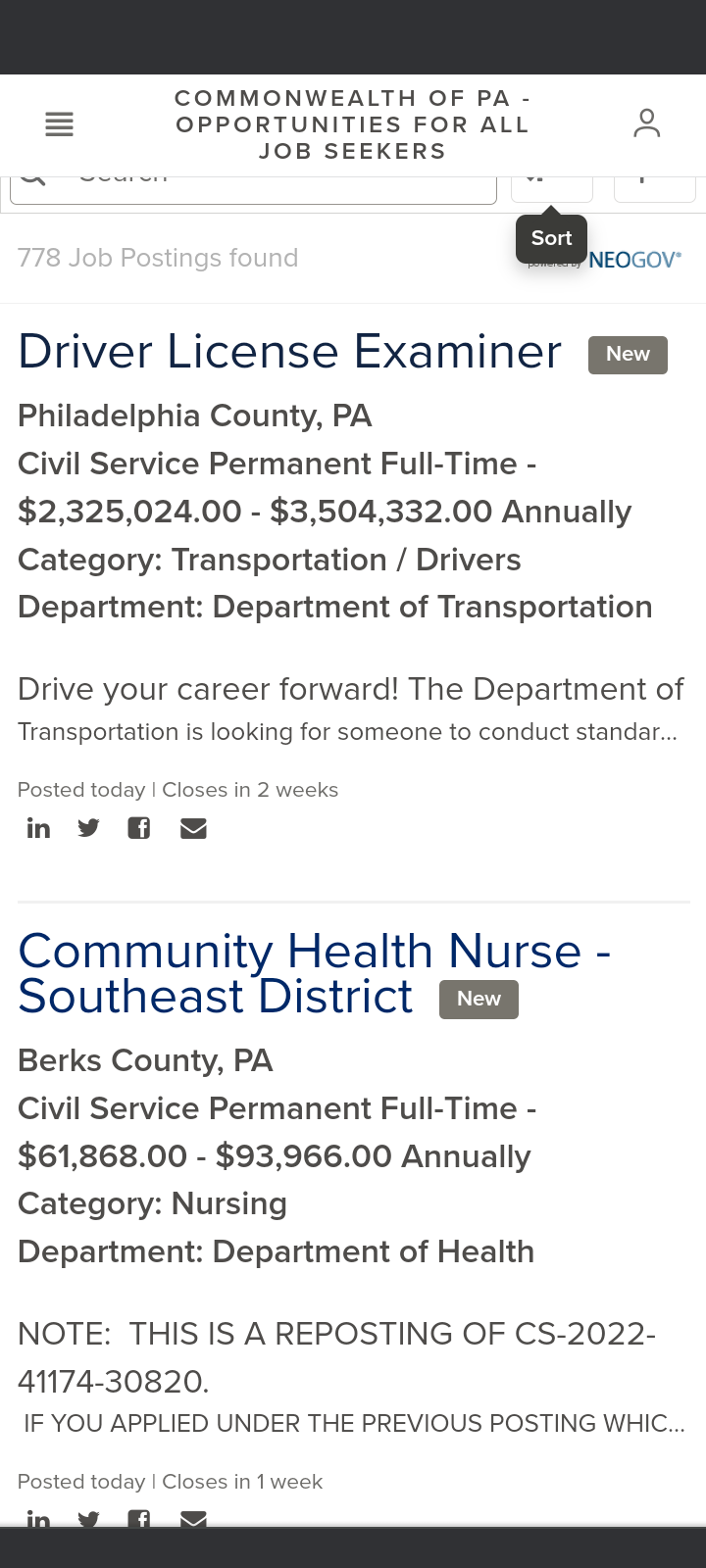
Task: Open the Sort options button
Action: click(x=551, y=188)
